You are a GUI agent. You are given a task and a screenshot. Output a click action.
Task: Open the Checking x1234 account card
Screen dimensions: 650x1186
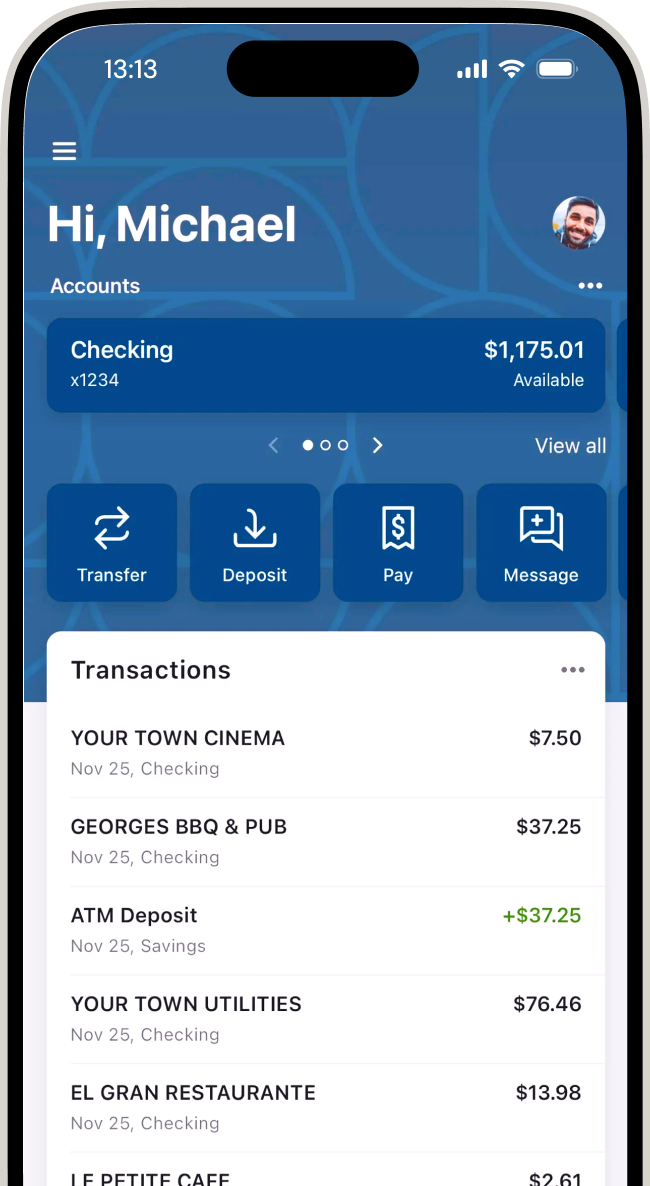point(326,365)
